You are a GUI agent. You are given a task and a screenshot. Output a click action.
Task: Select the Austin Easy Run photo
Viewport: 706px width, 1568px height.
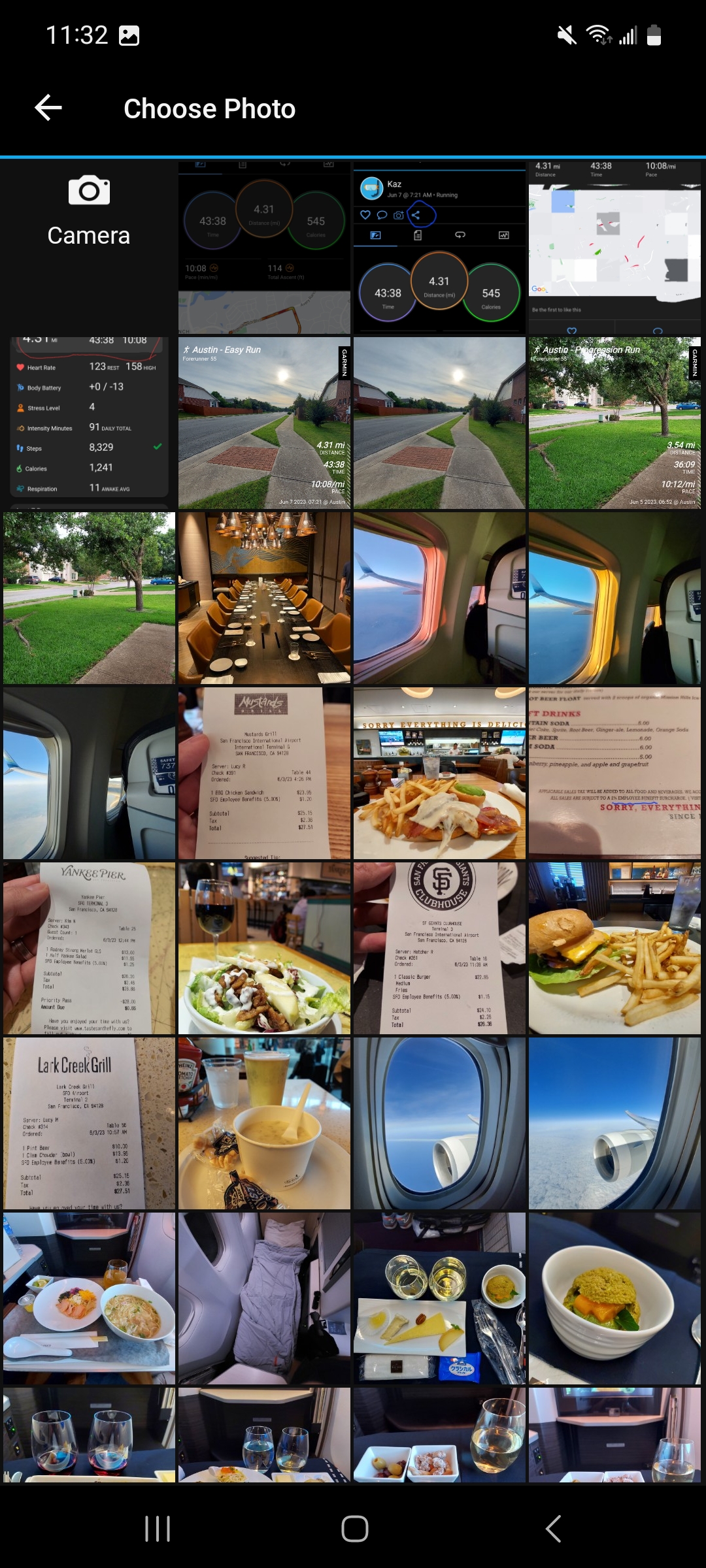click(264, 423)
